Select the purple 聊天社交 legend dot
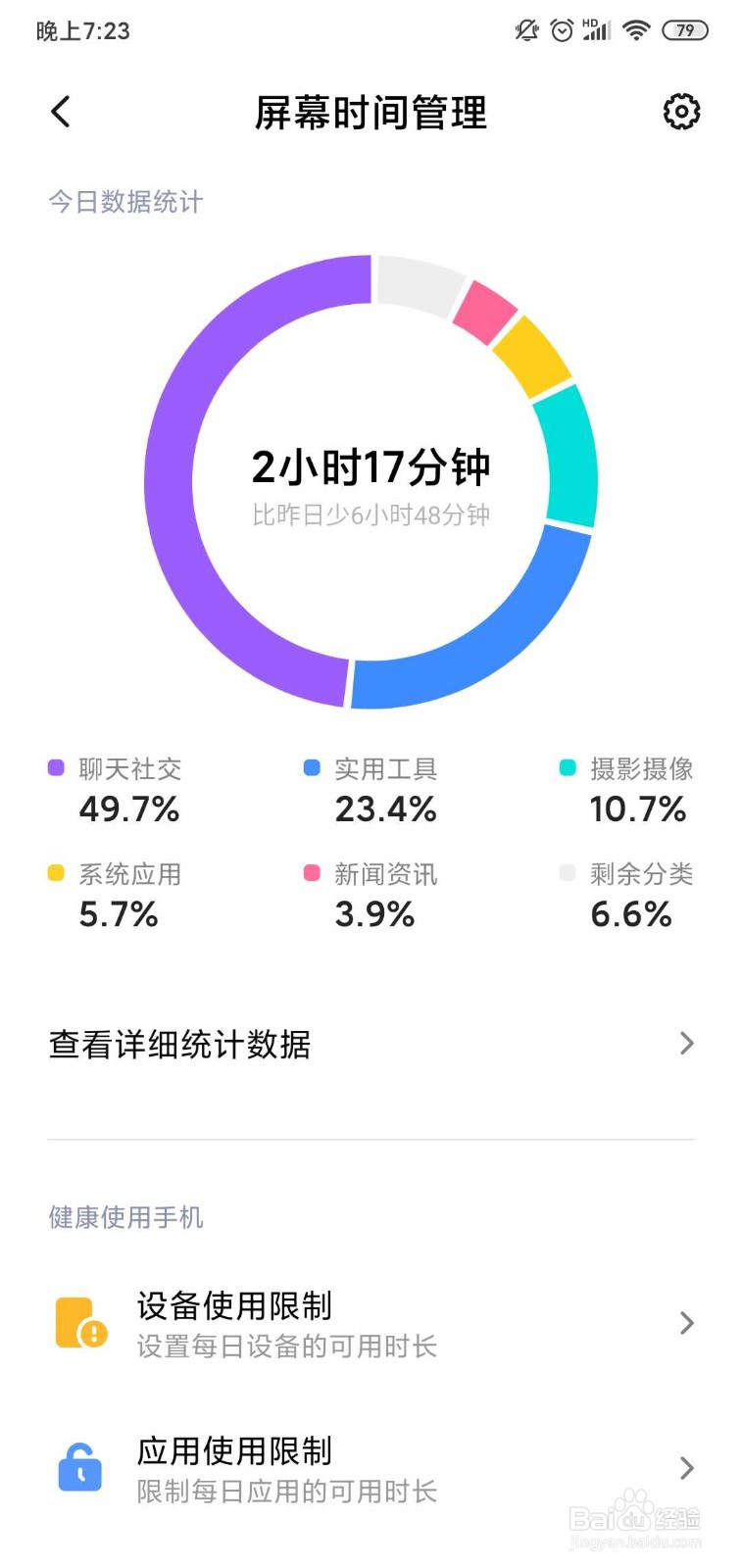Screen dimensions: 742x1568 56,768
